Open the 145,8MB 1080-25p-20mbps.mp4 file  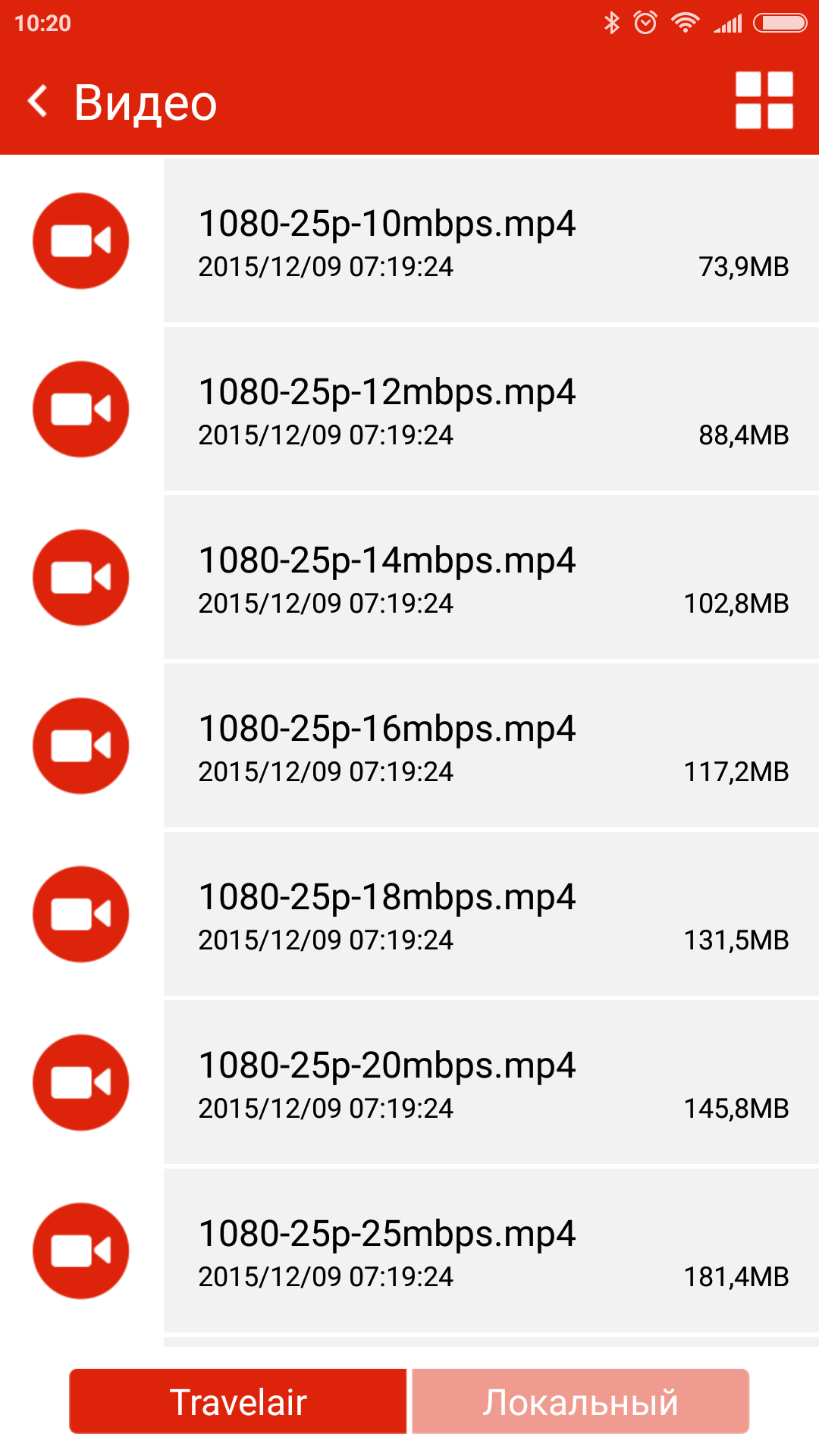(490, 1083)
